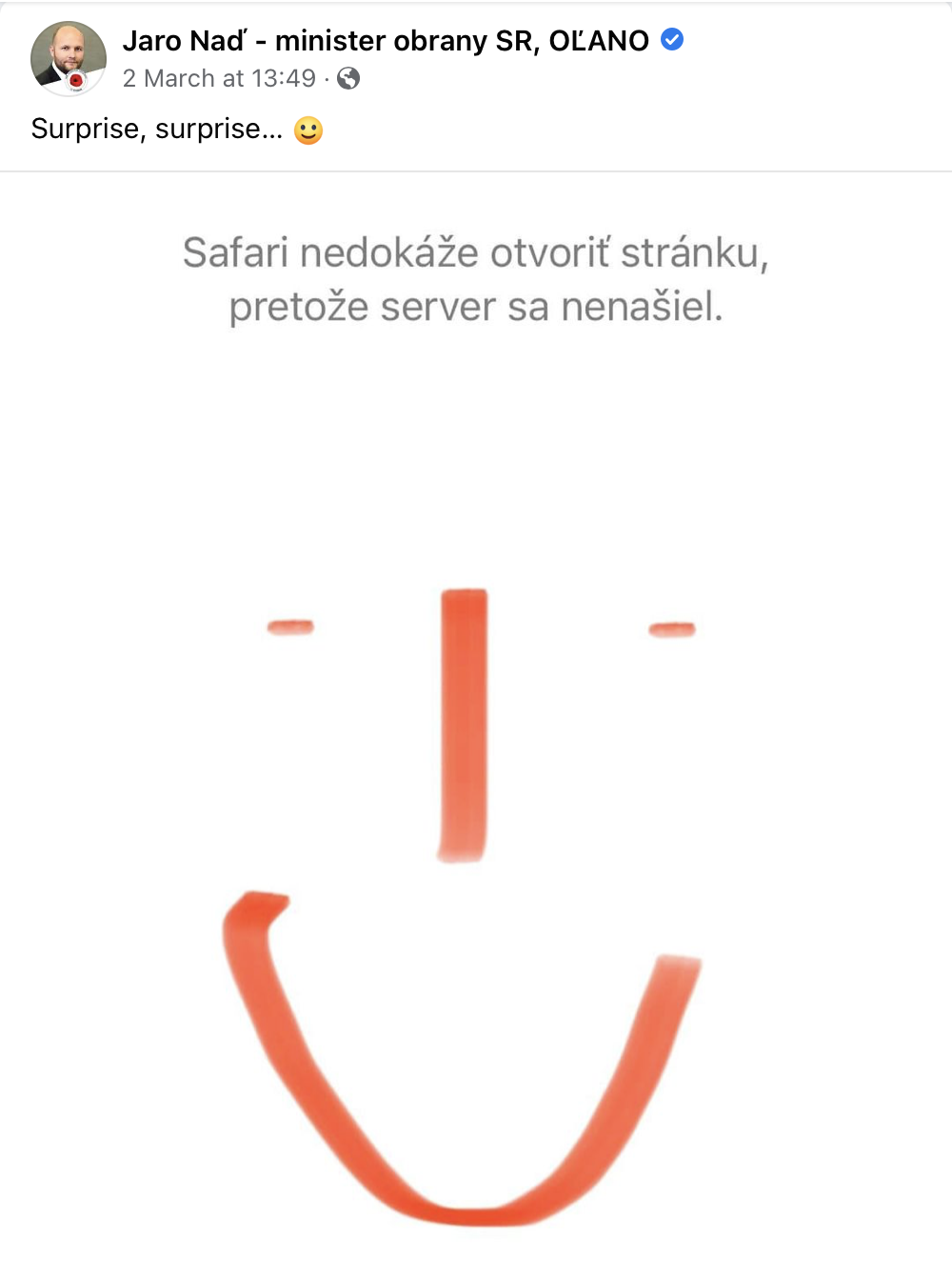Open Jaro Naď's profile picture
This screenshot has width=952, height=1263.
point(69,59)
